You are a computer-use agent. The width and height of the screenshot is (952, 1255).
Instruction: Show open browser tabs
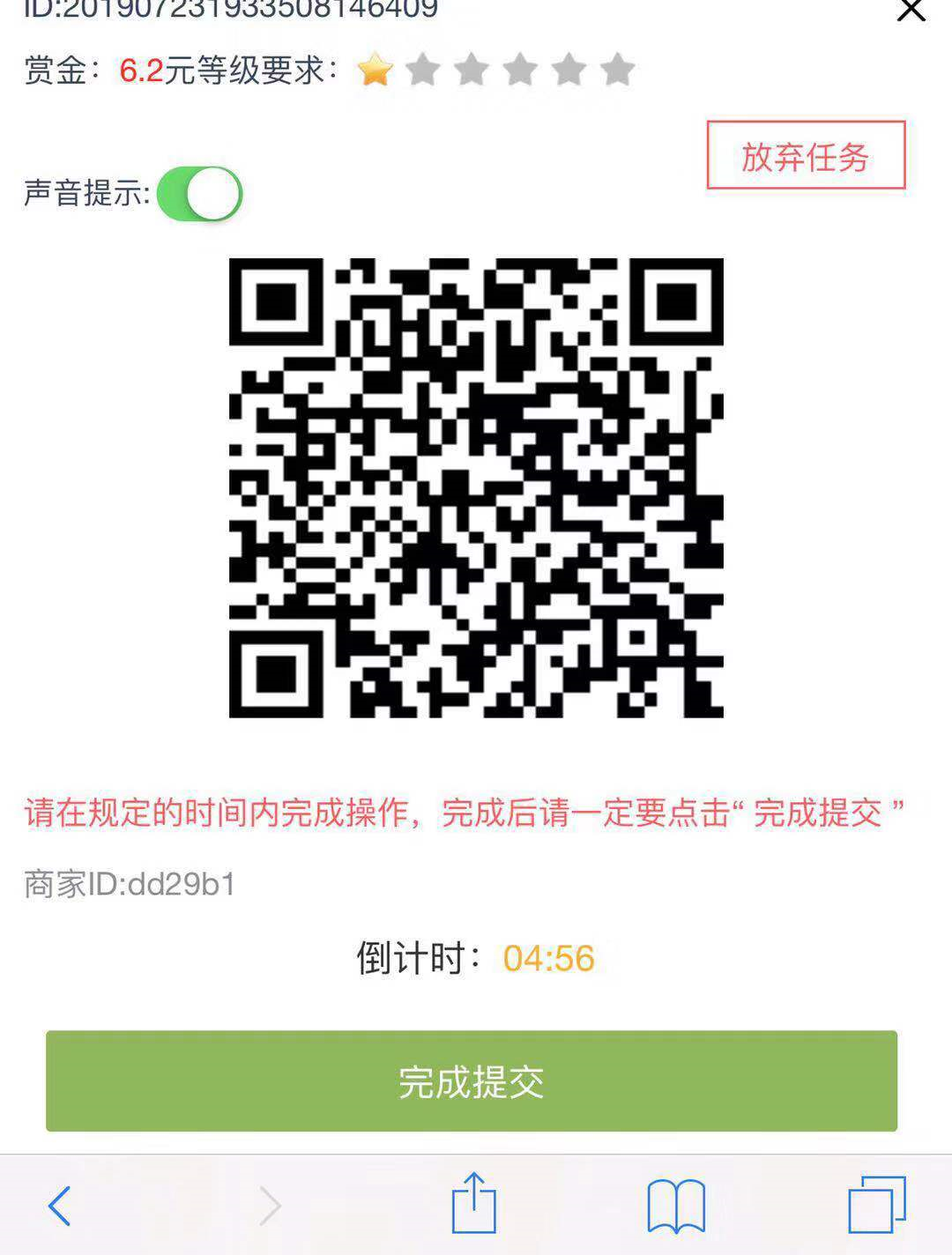(x=876, y=1205)
